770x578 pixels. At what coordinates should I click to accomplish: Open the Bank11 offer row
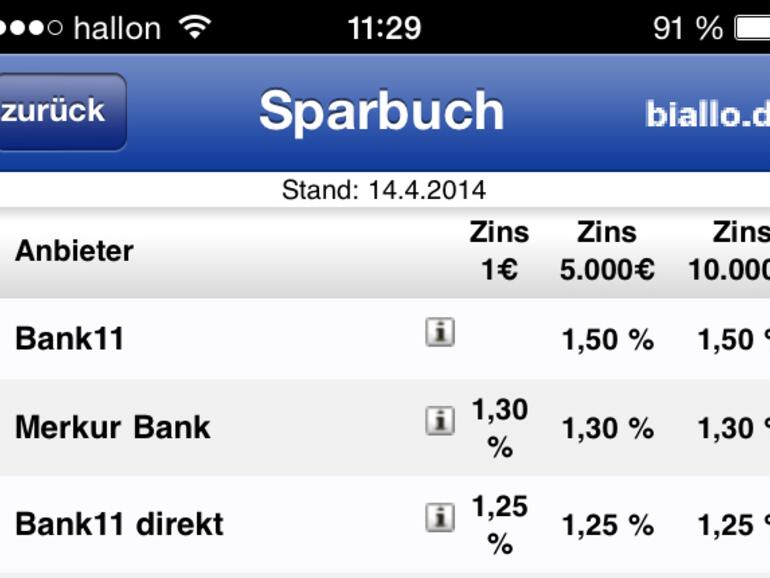[200, 339]
